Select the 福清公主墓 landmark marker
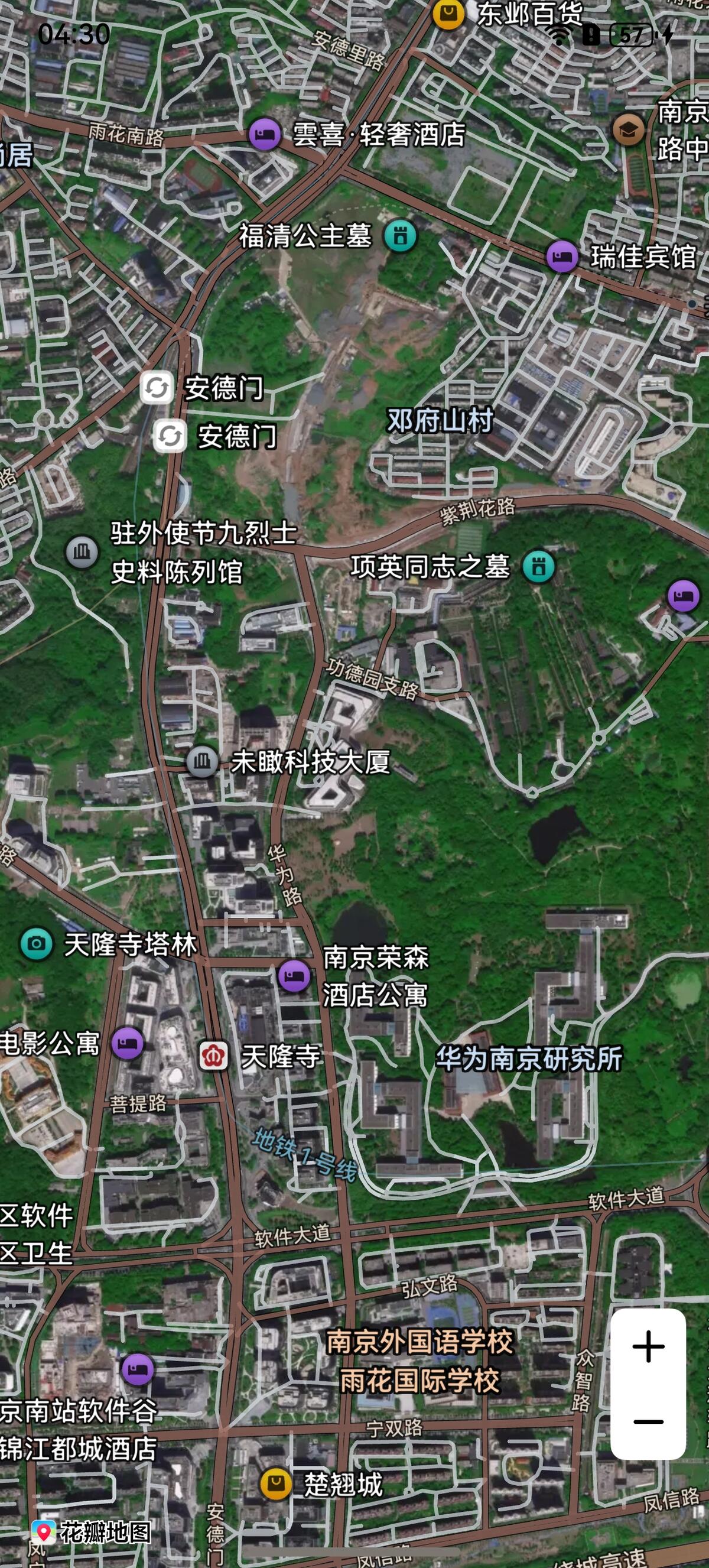Image resolution: width=709 pixels, height=1568 pixels. point(401,235)
